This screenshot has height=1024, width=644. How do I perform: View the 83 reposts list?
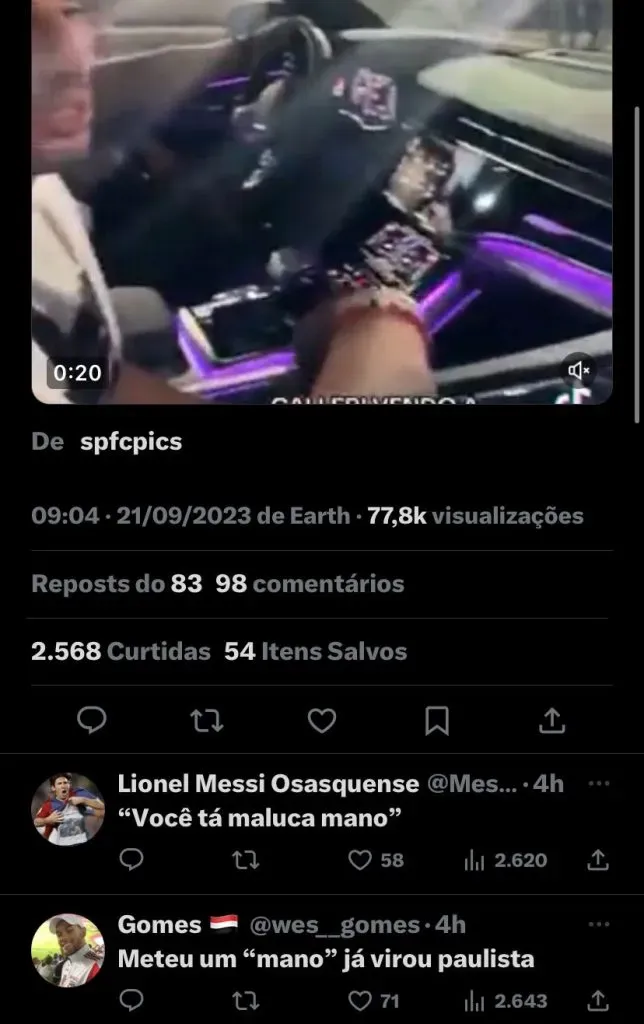coord(117,584)
